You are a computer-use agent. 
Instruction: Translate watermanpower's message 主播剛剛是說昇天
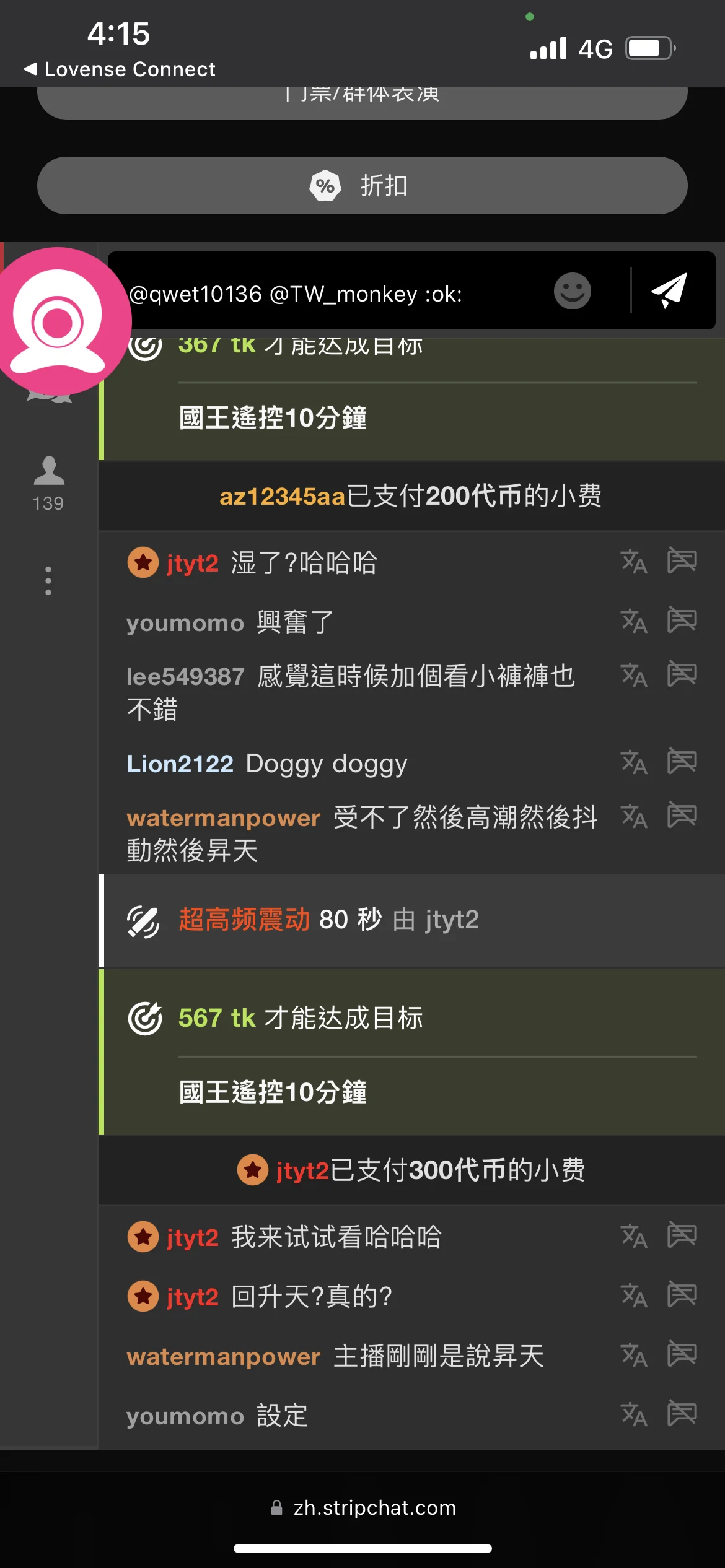634,1355
